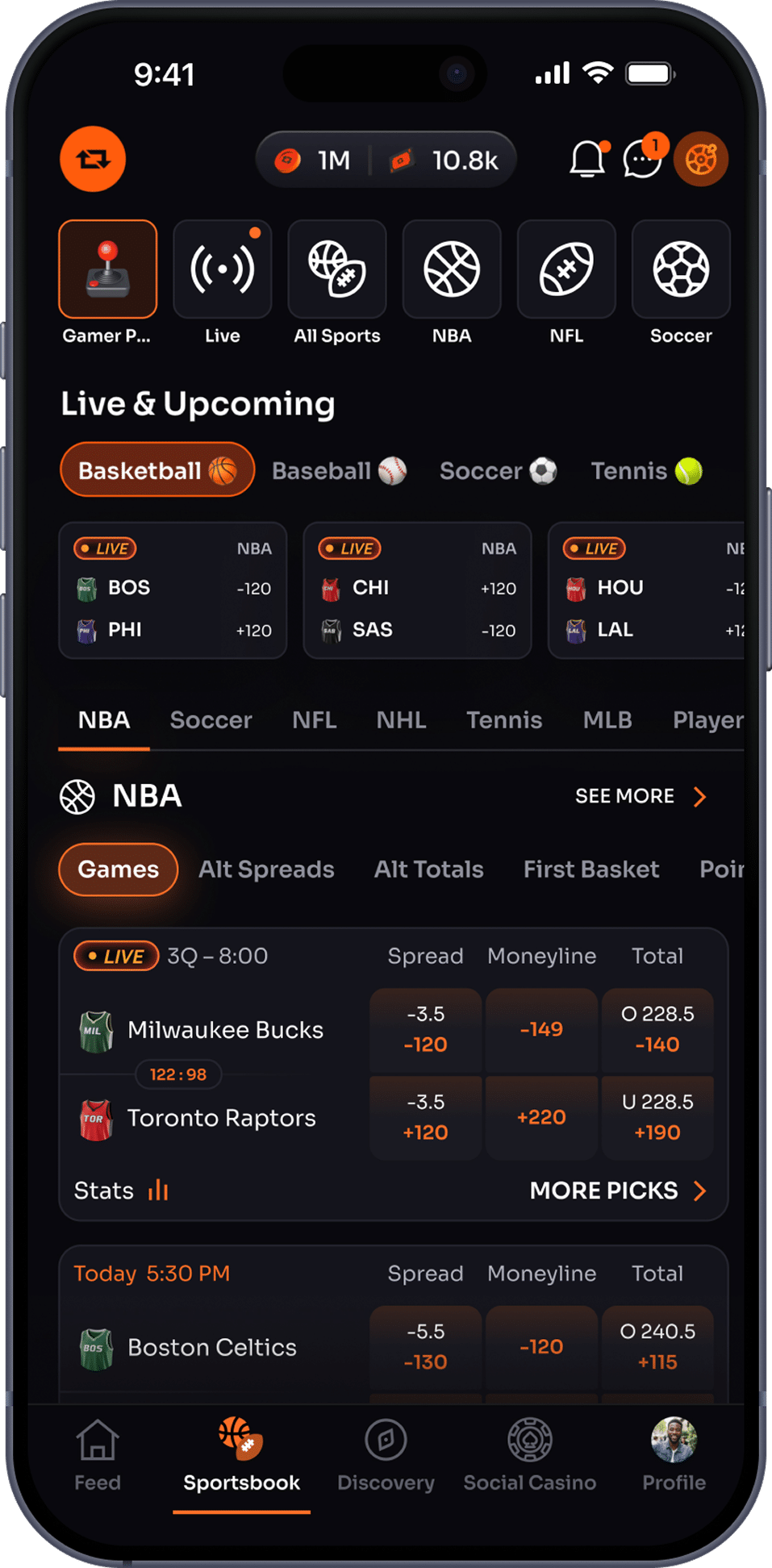
Task: Select the Tennis sport chip
Action: point(646,470)
